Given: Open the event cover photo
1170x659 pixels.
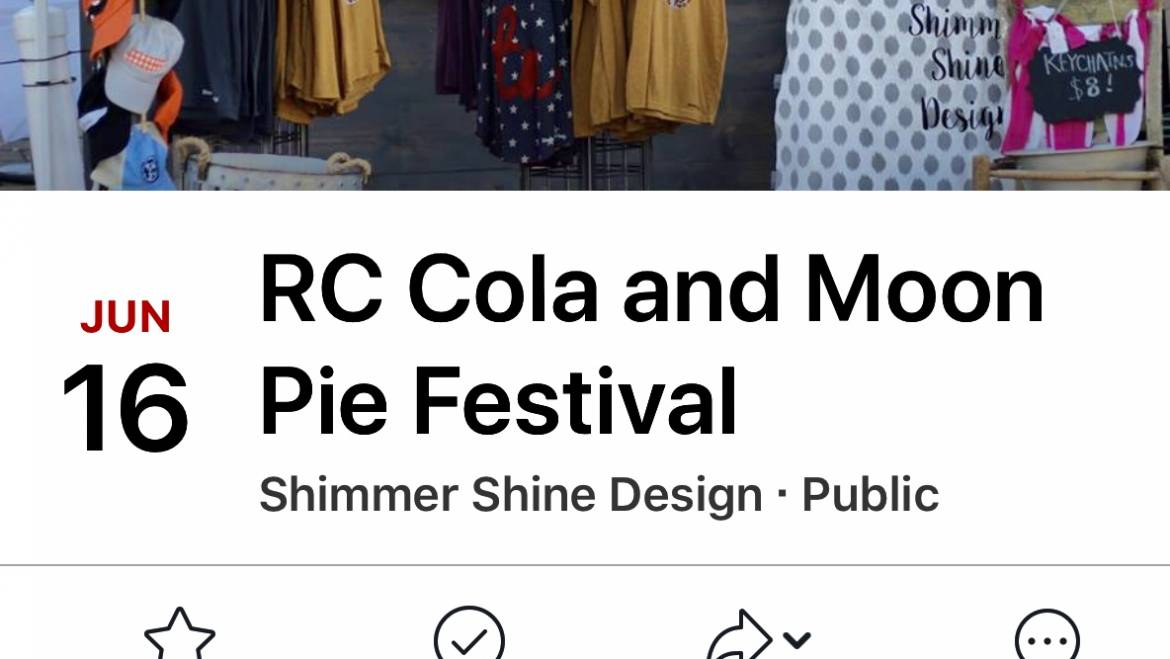Looking at the screenshot, I should [585, 95].
